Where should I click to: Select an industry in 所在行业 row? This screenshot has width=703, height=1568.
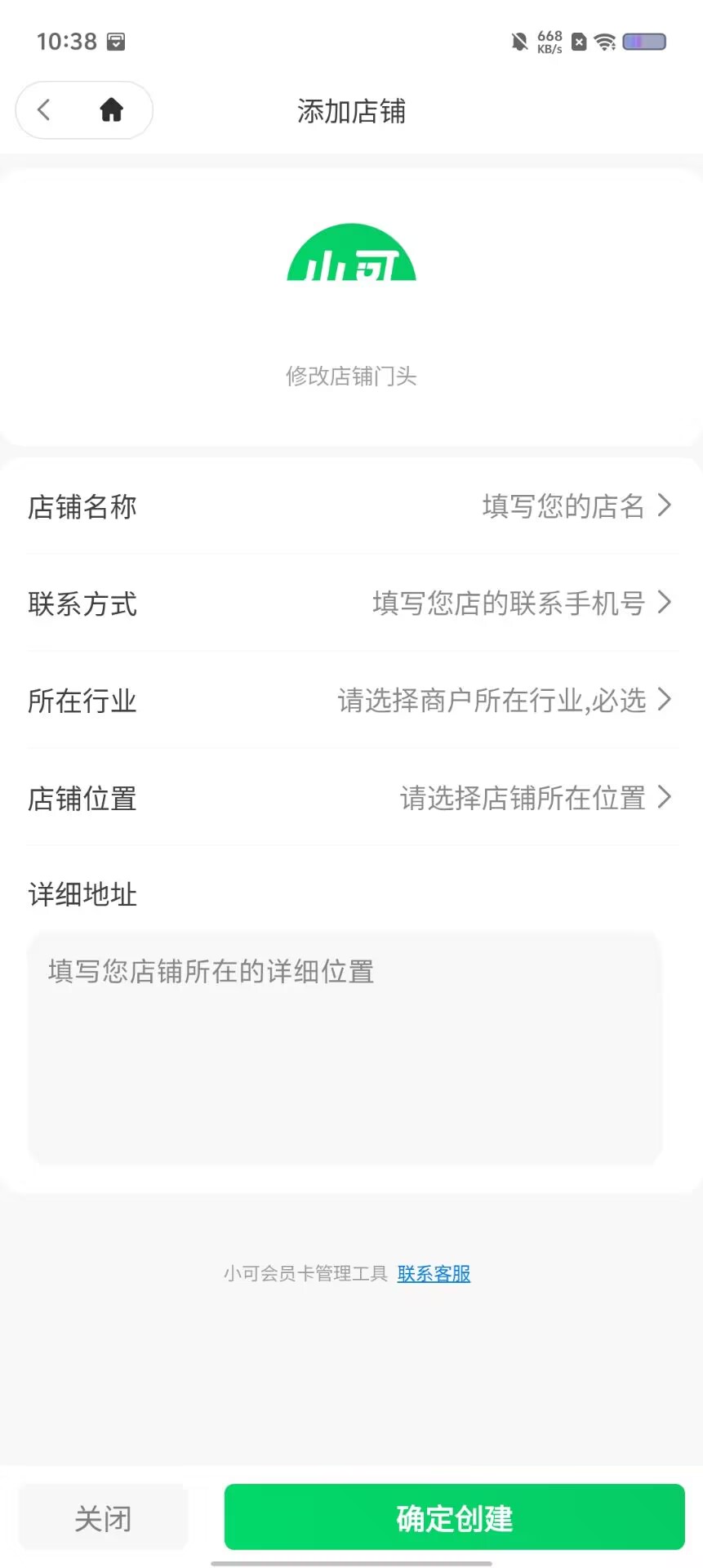pyautogui.click(x=351, y=701)
